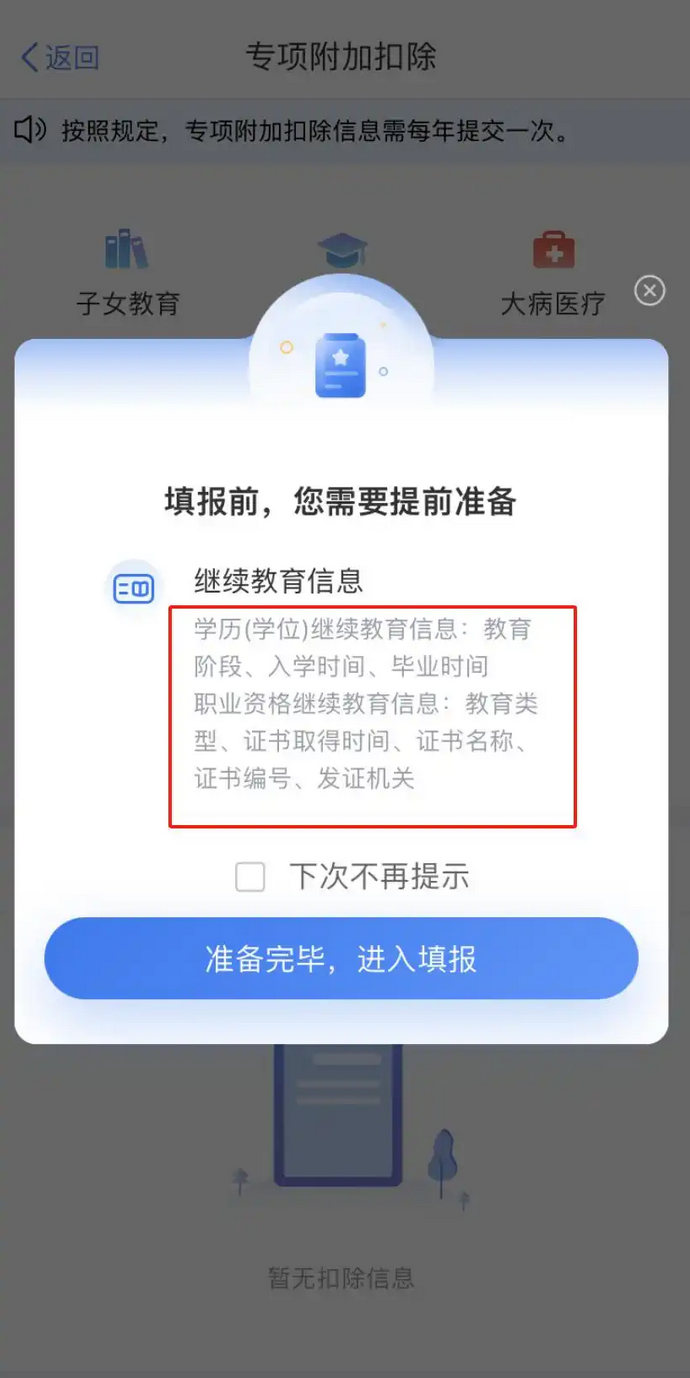Dismiss the dialog with the X icon

click(x=650, y=291)
